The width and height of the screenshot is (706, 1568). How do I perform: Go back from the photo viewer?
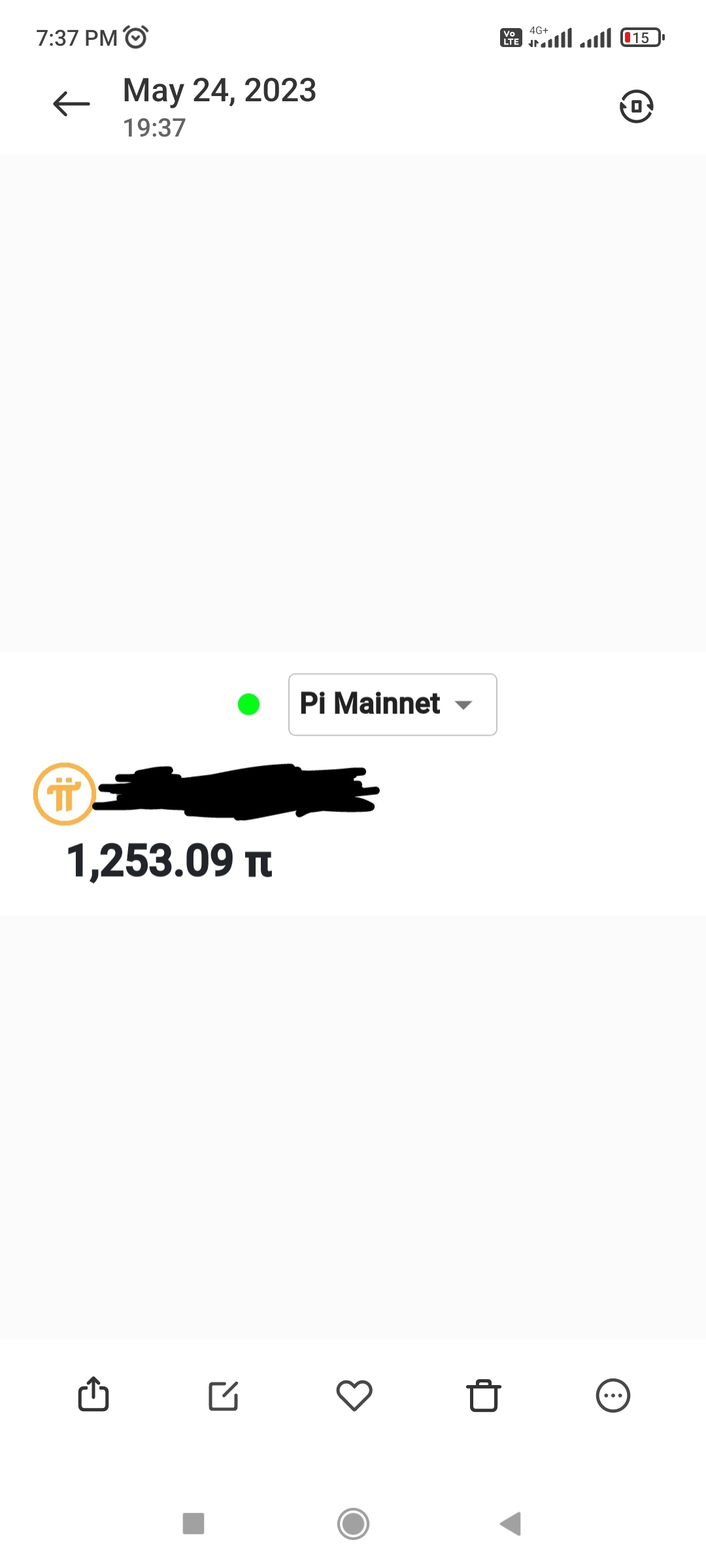coord(71,105)
